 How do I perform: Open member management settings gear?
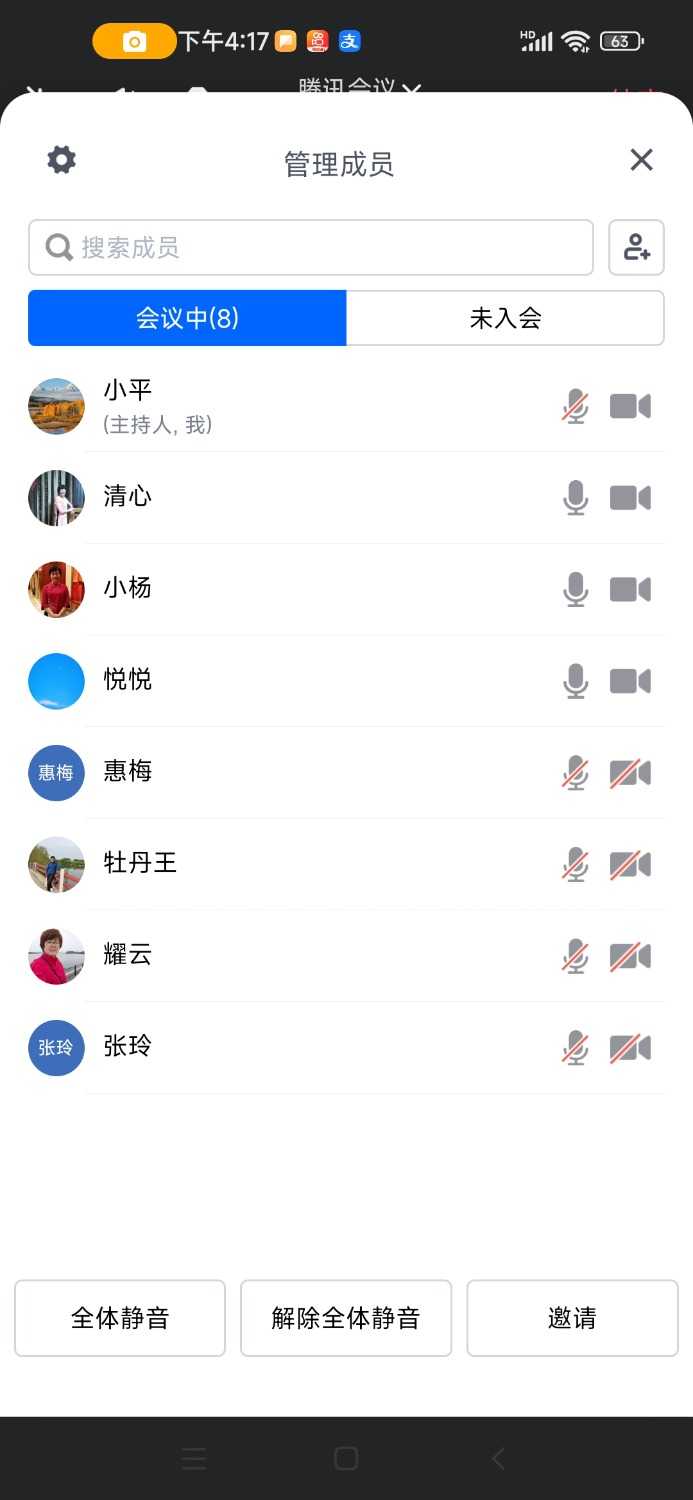point(62,160)
